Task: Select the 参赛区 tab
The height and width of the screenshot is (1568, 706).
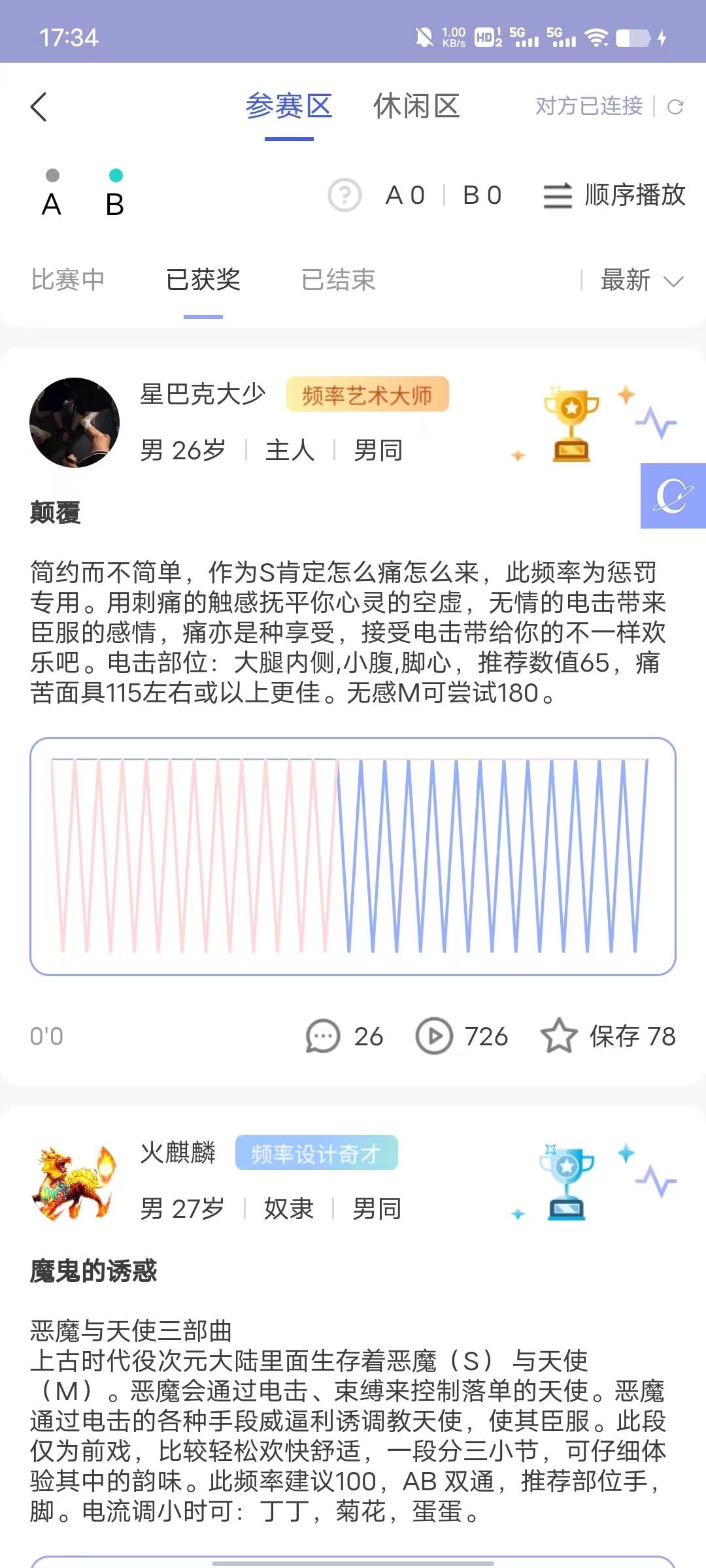Action: click(289, 106)
